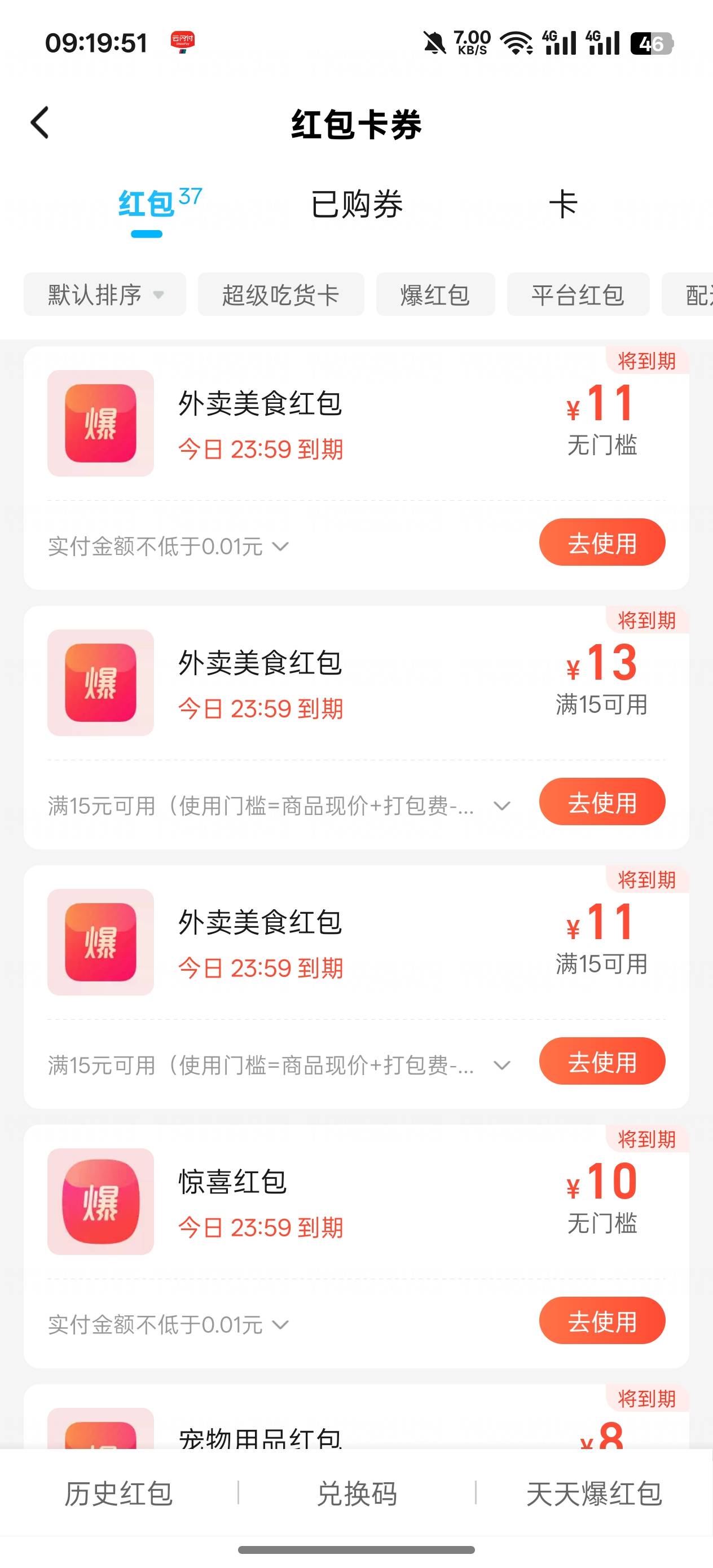The height and width of the screenshot is (1568, 713).
Task: Filter by 超级吃货卡 chip
Action: (281, 294)
